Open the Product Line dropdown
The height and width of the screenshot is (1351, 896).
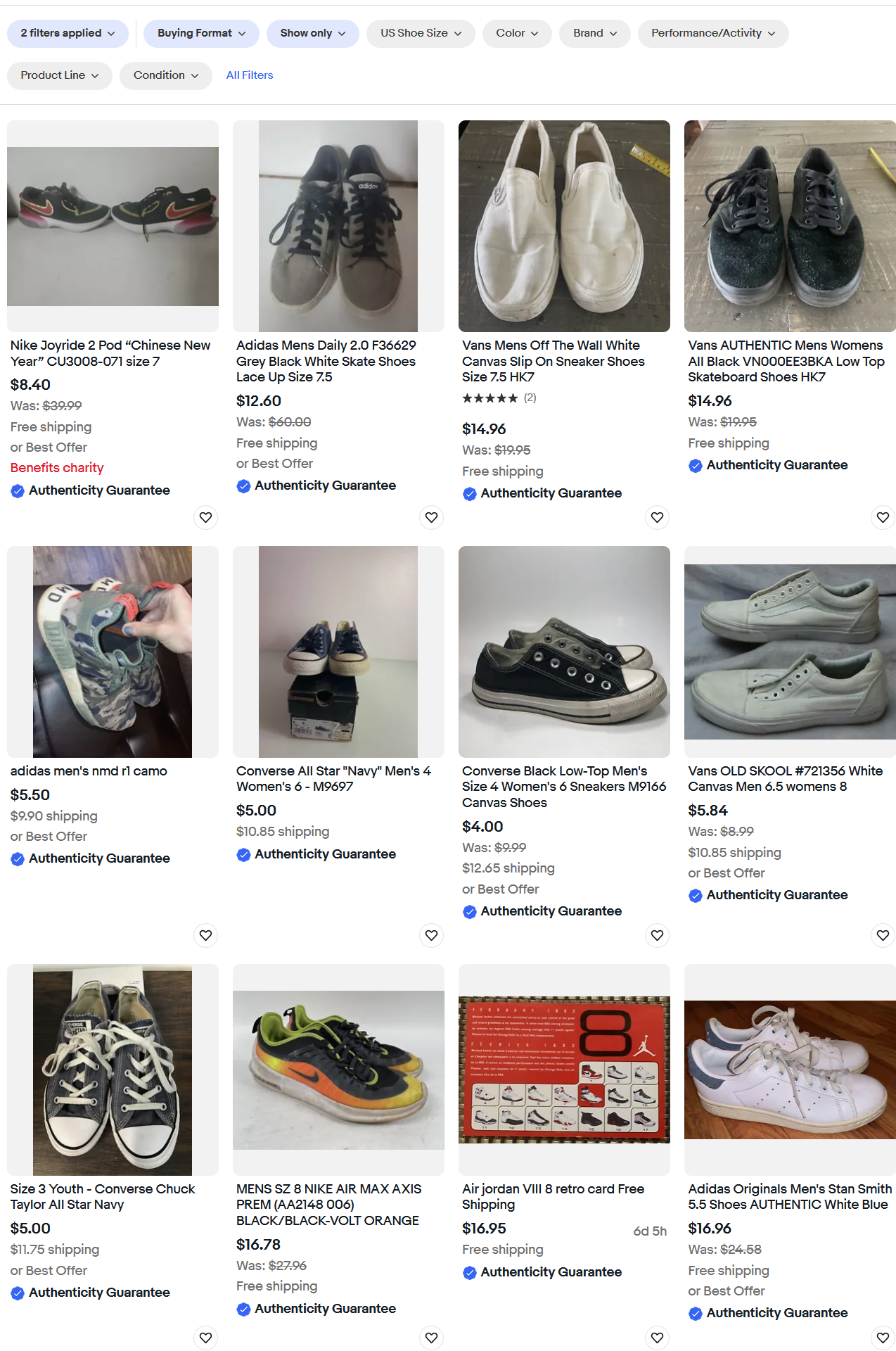(x=59, y=75)
